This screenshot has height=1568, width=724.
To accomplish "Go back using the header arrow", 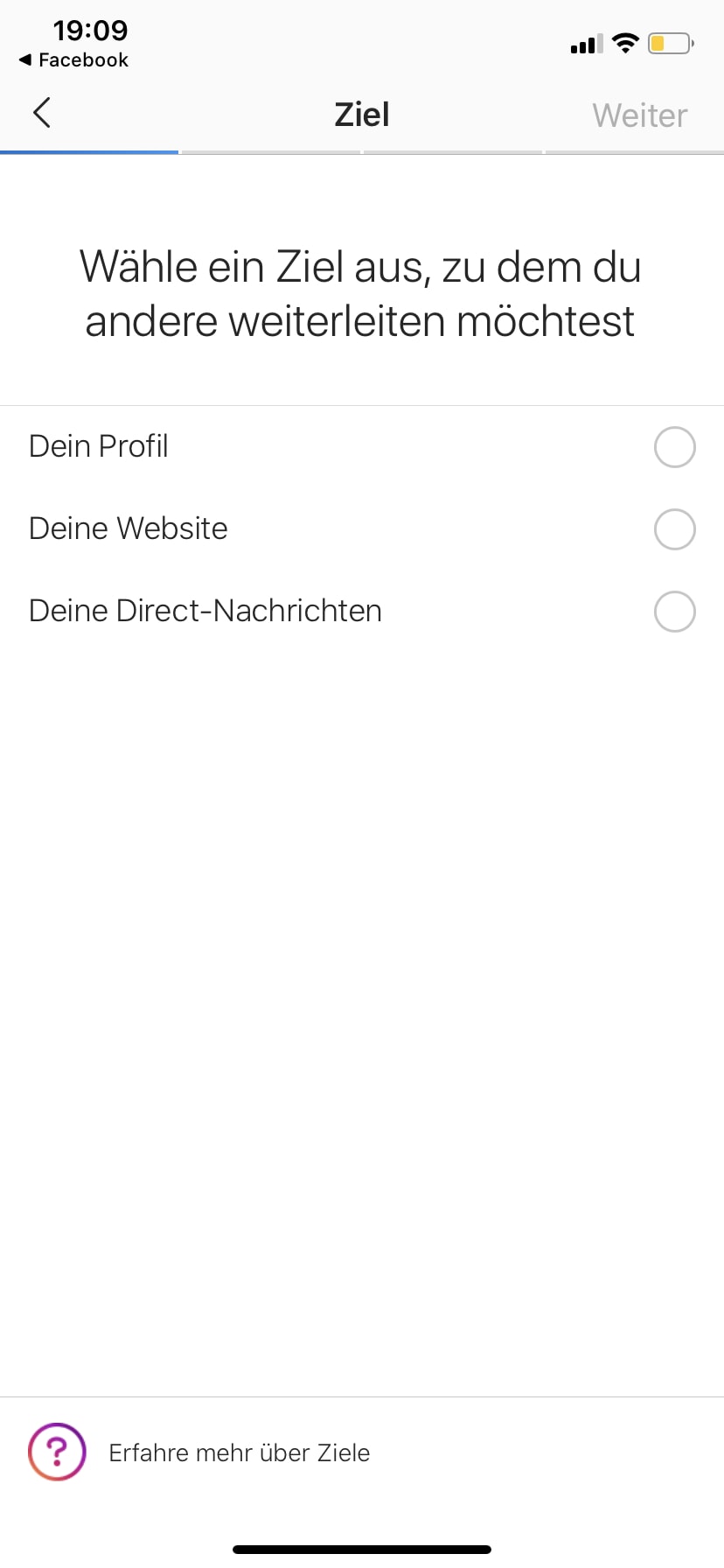I will tap(41, 113).
